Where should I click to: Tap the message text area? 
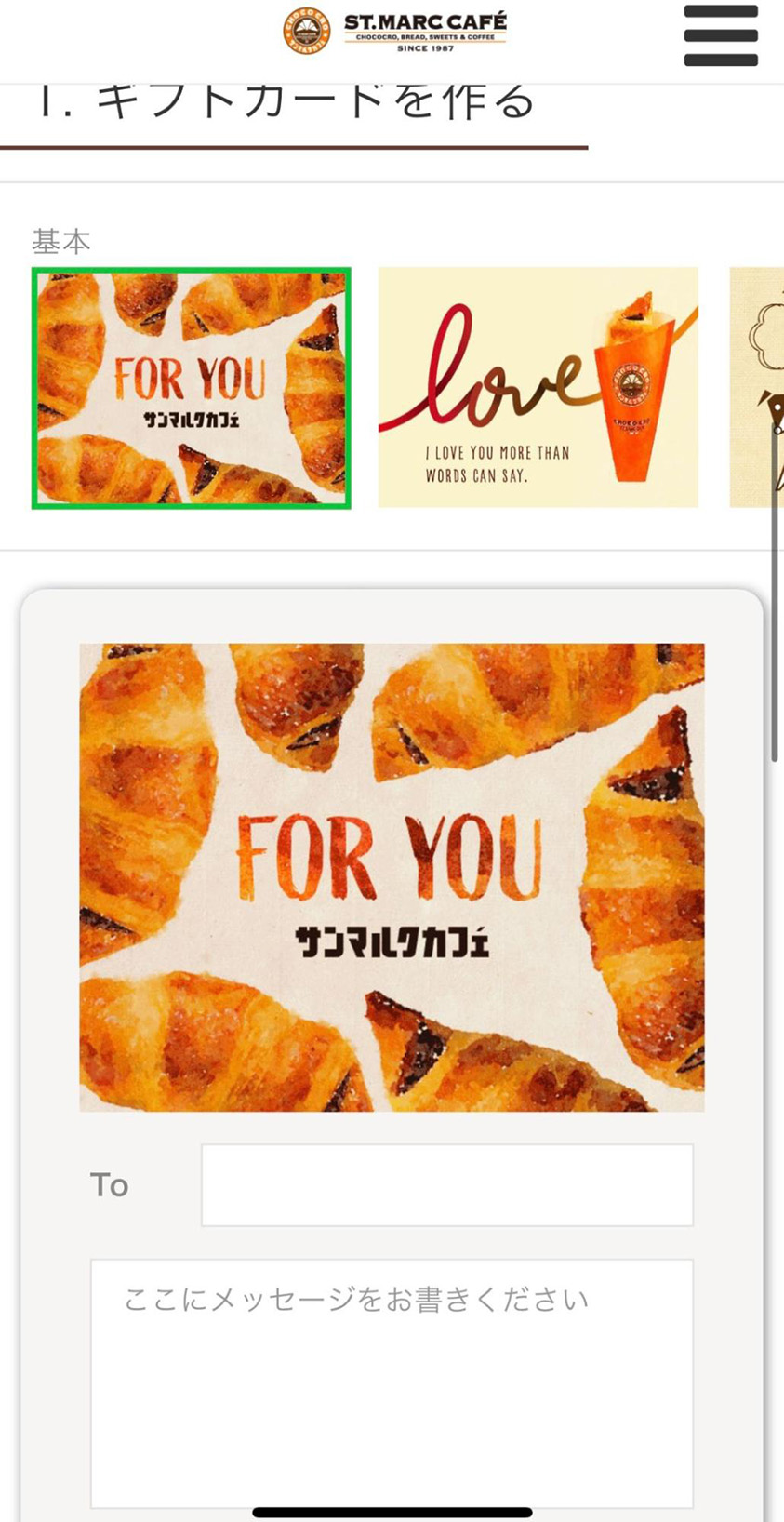pyautogui.click(x=392, y=1382)
